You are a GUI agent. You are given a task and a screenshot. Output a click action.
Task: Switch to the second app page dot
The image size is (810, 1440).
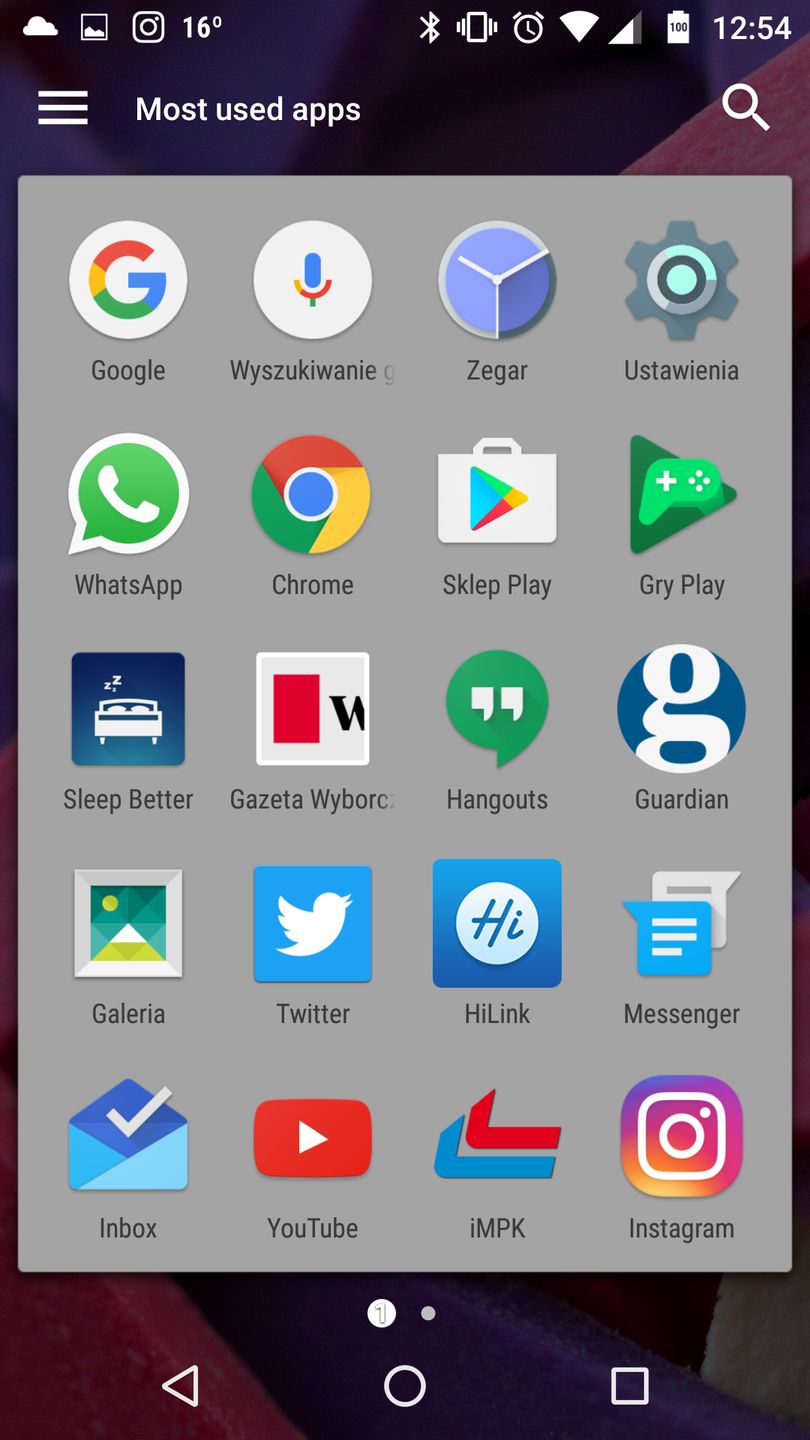point(428,1313)
